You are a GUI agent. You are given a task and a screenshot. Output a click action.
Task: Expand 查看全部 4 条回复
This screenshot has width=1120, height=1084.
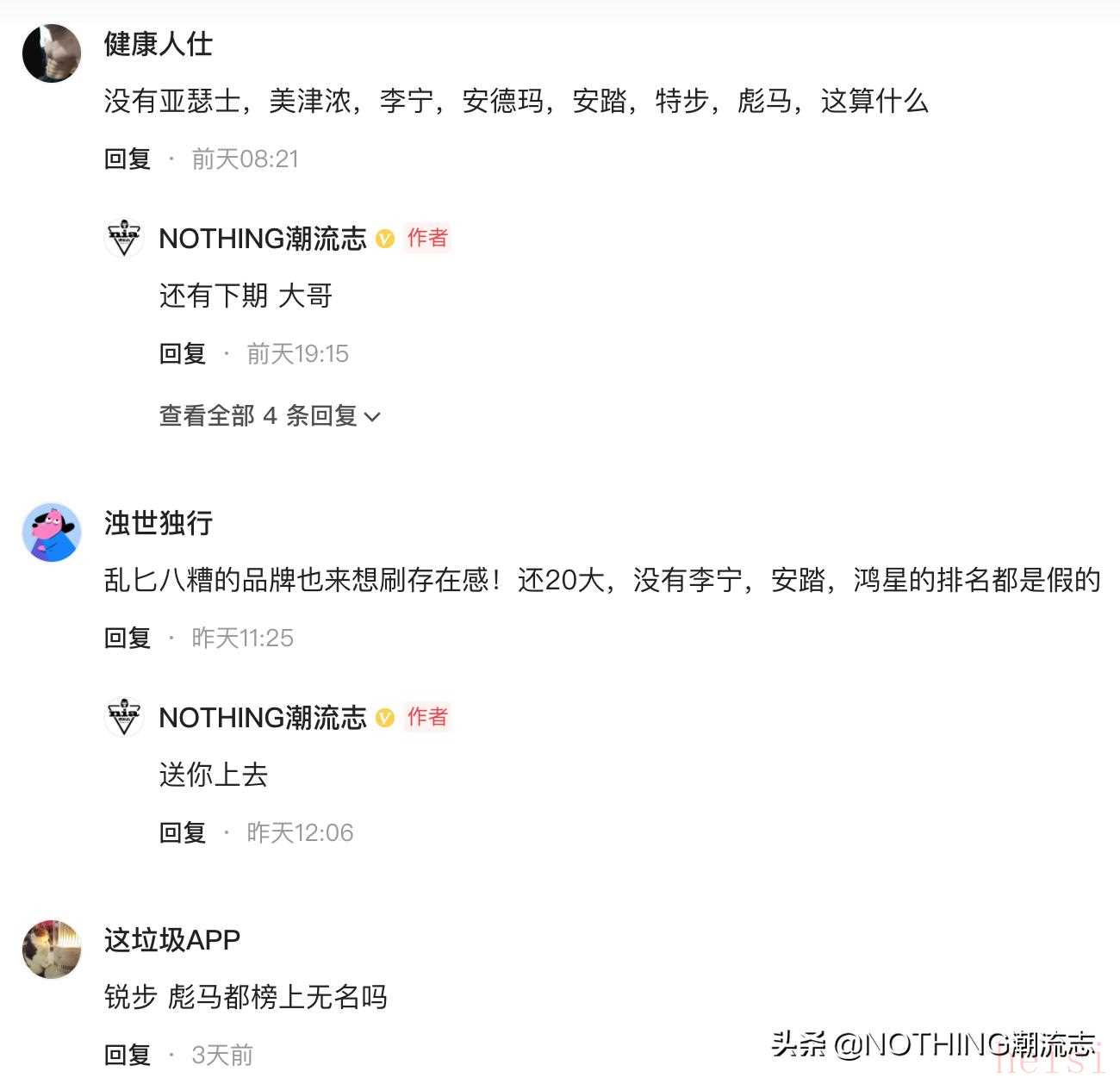(x=269, y=416)
